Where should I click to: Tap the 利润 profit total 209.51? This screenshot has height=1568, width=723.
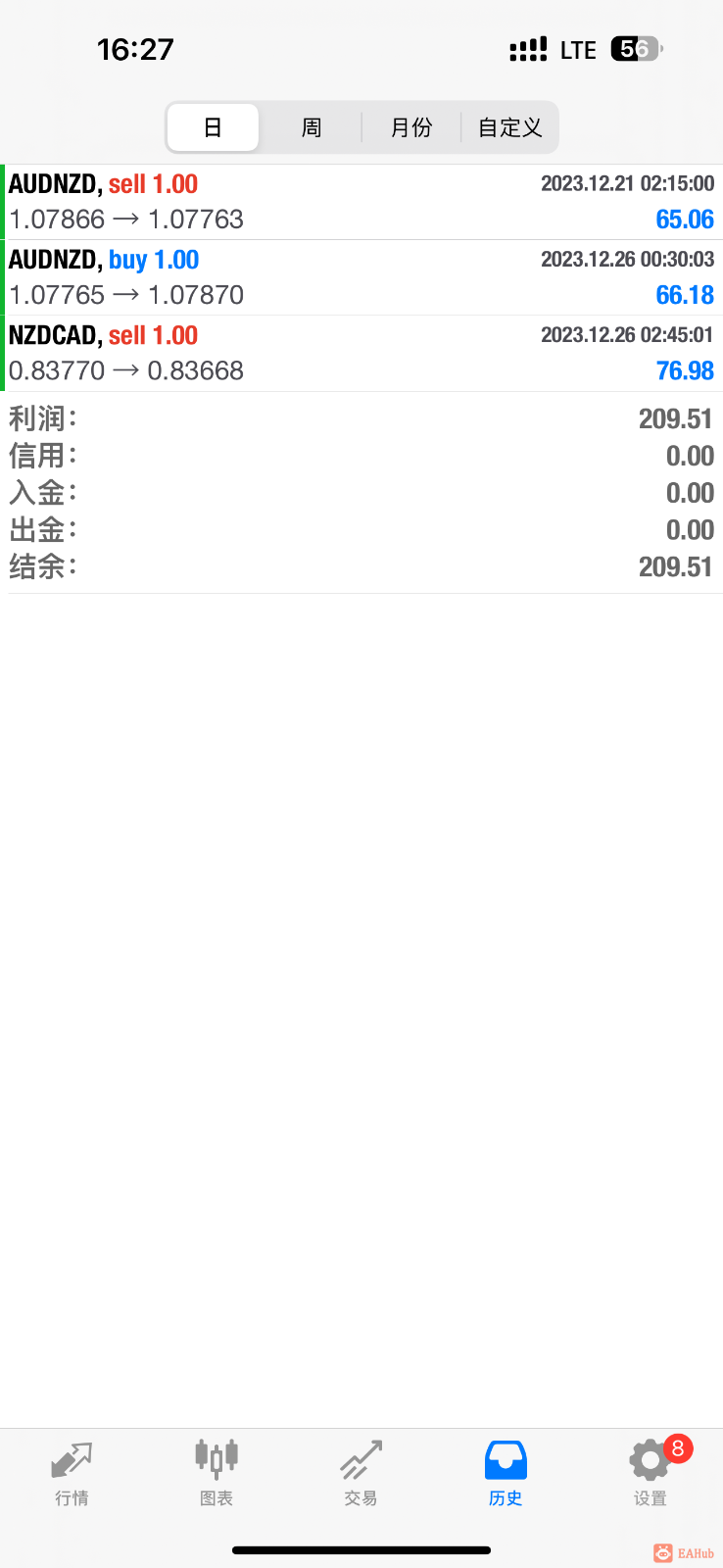(361, 418)
